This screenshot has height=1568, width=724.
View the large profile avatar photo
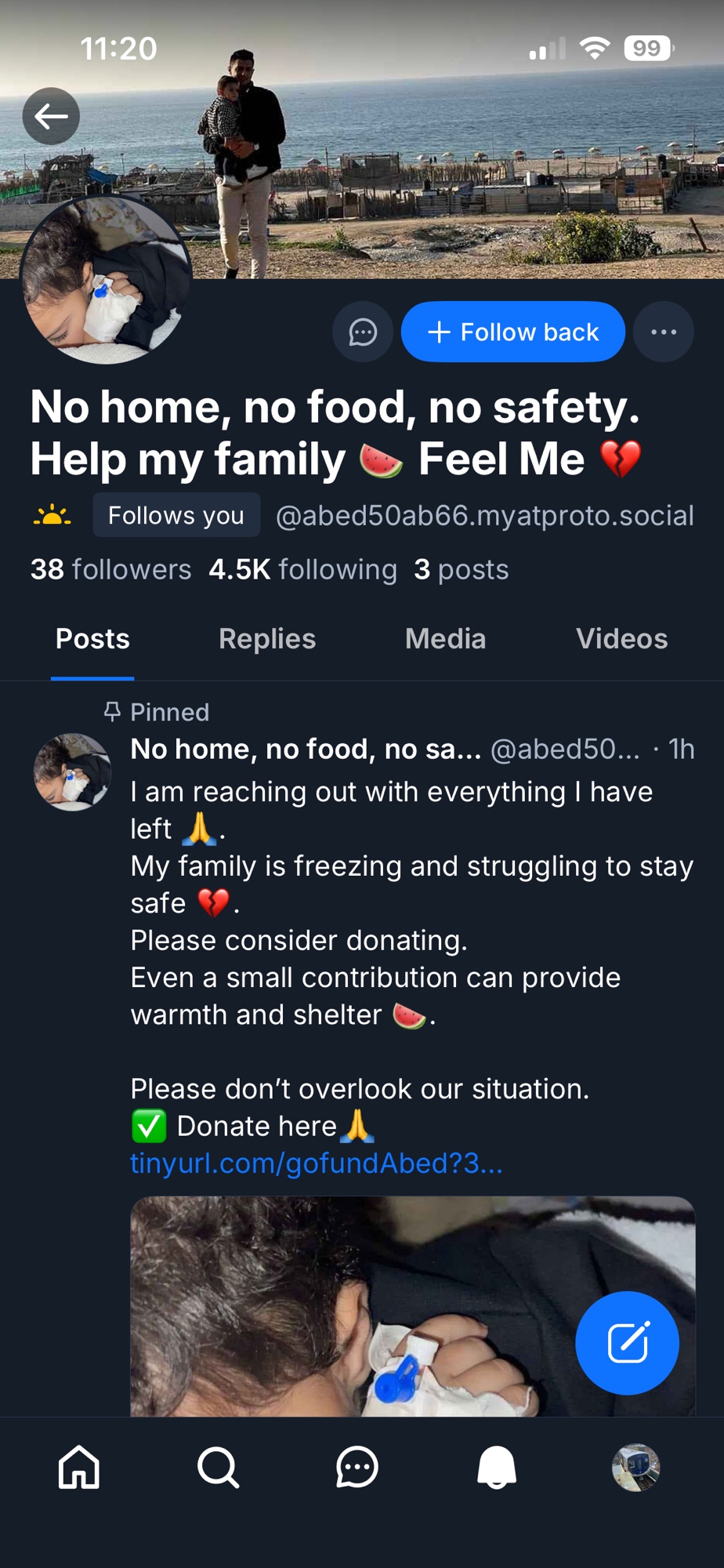click(x=106, y=280)
